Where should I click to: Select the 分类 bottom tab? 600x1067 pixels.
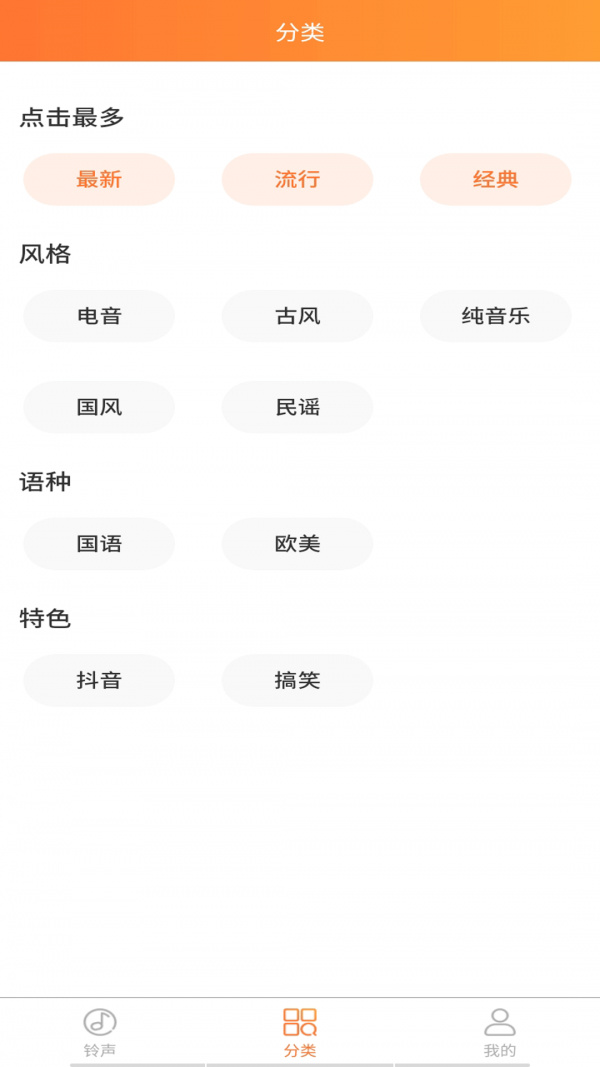300,1033
